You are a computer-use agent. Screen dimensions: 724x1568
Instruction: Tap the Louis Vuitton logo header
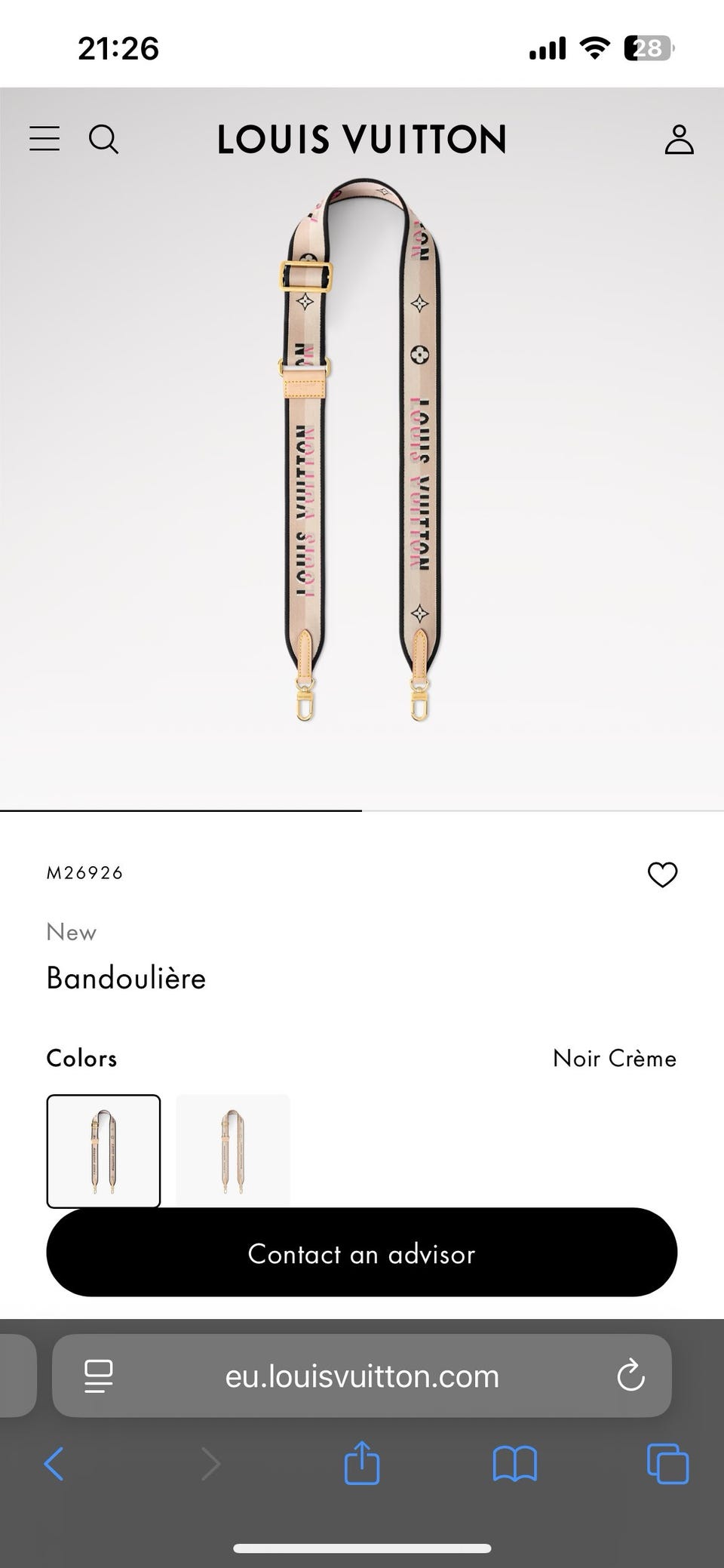tap(362, 139)
